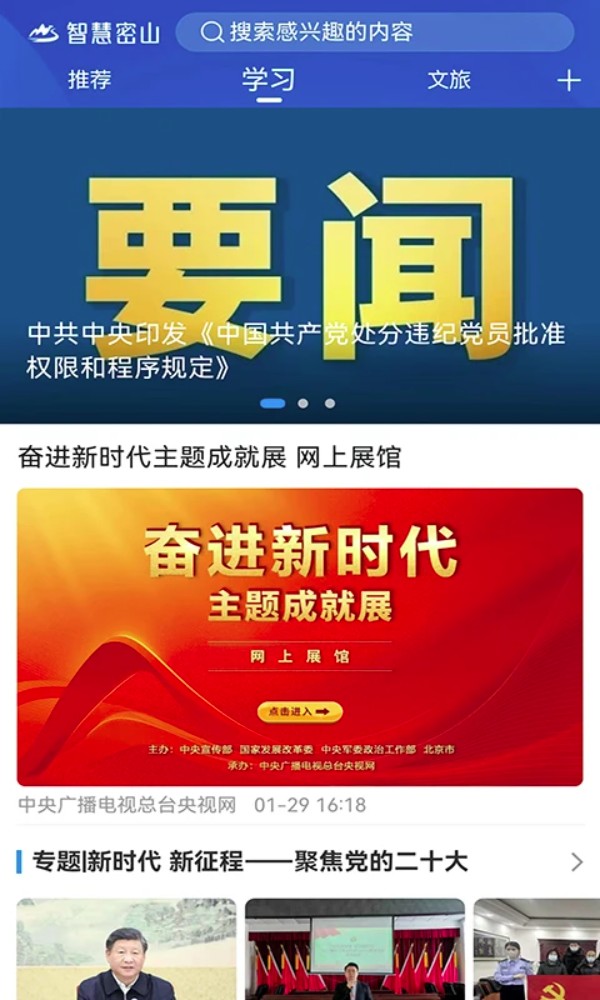Jump to the second banner slide dot
Image resolution: width=600 pixels, height=1000 pixels.
tap(303, 404)
